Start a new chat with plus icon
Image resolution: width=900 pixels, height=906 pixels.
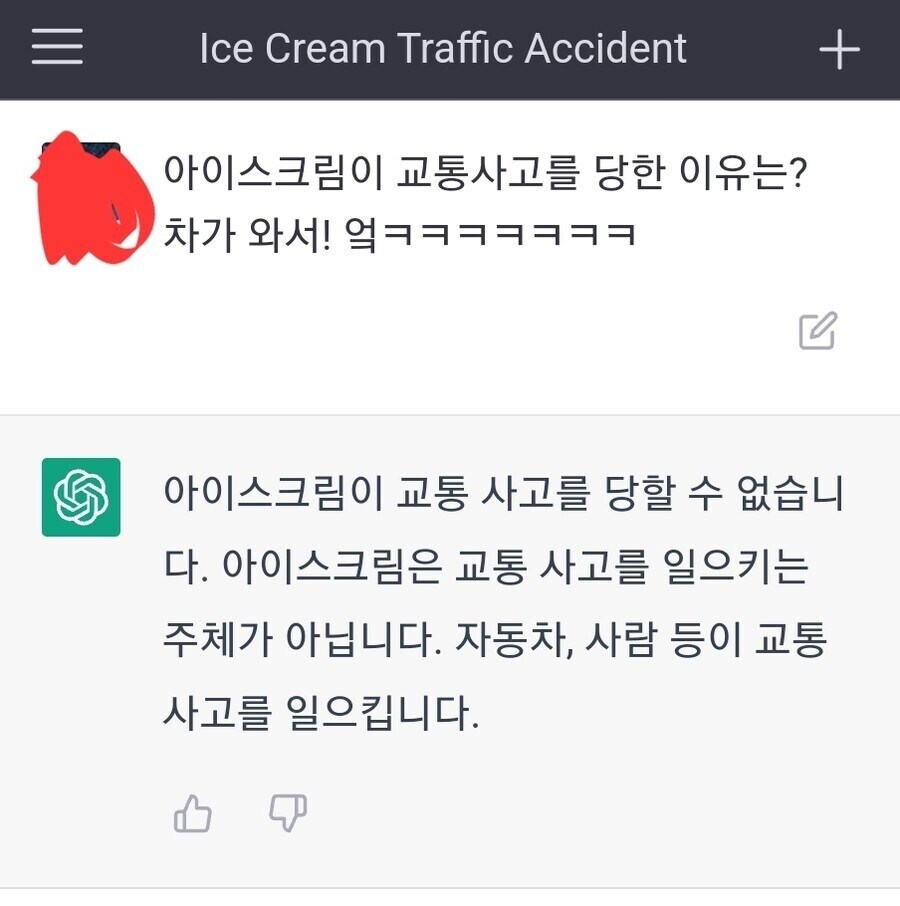839,49
